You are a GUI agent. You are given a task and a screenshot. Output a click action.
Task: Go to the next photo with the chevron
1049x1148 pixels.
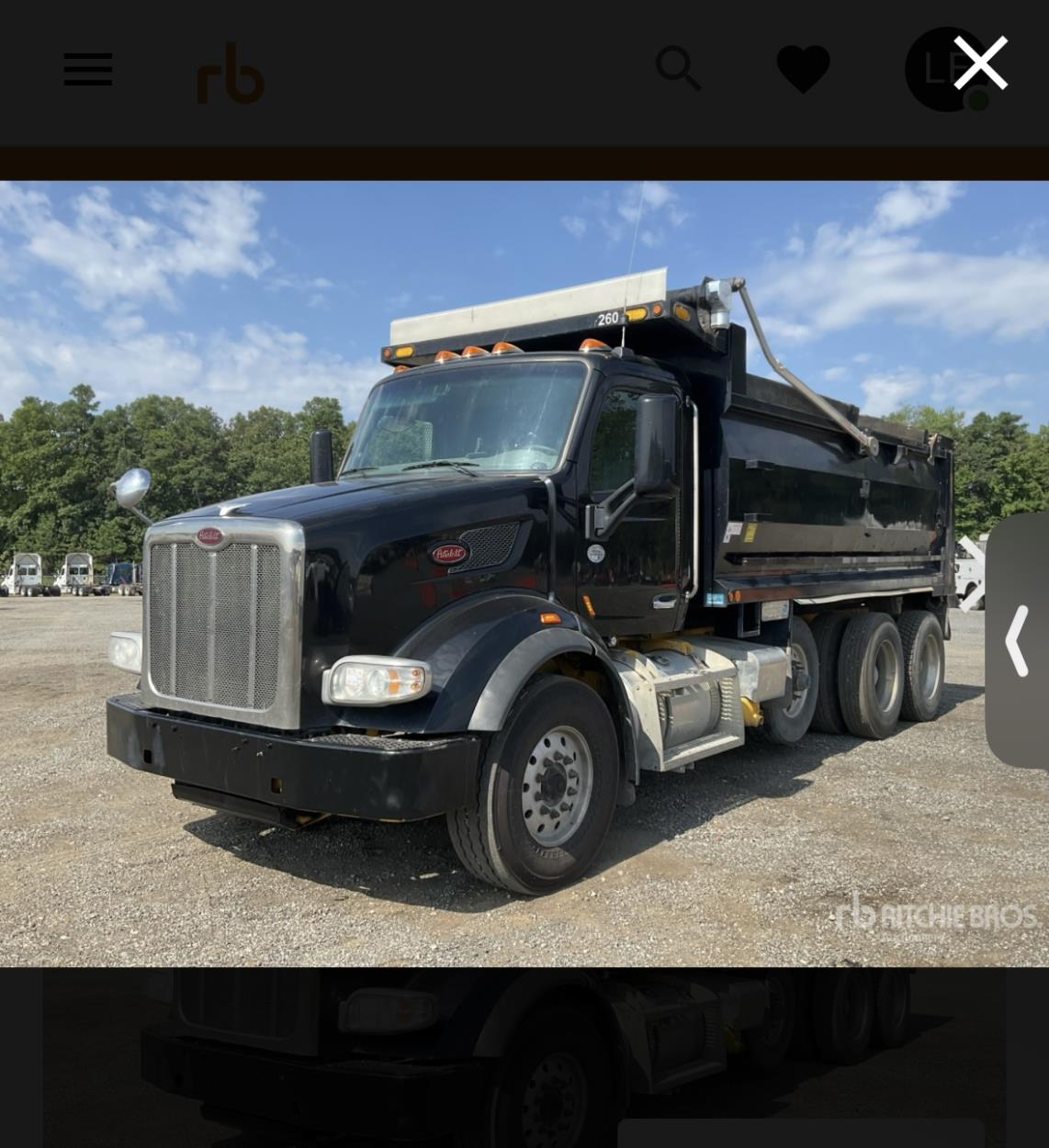point(1017,641)
